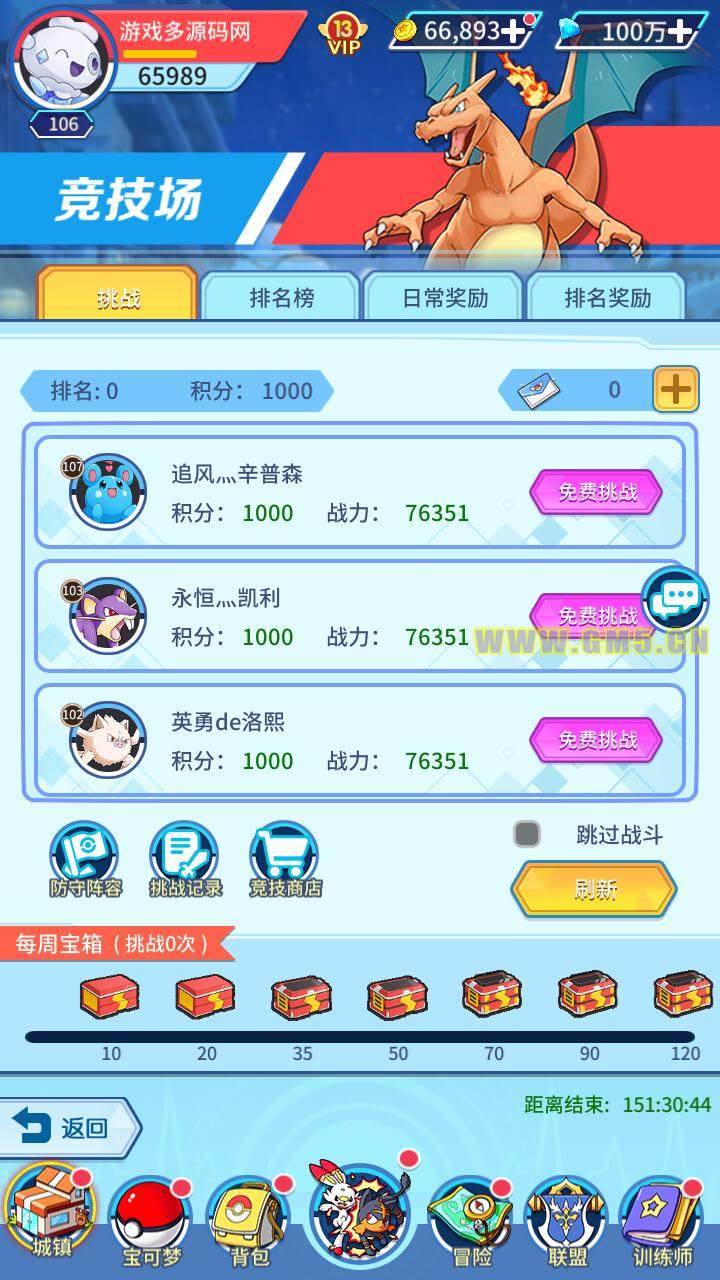Add gold coins via the plus
720x1280 pixels.
click(514, 31)
